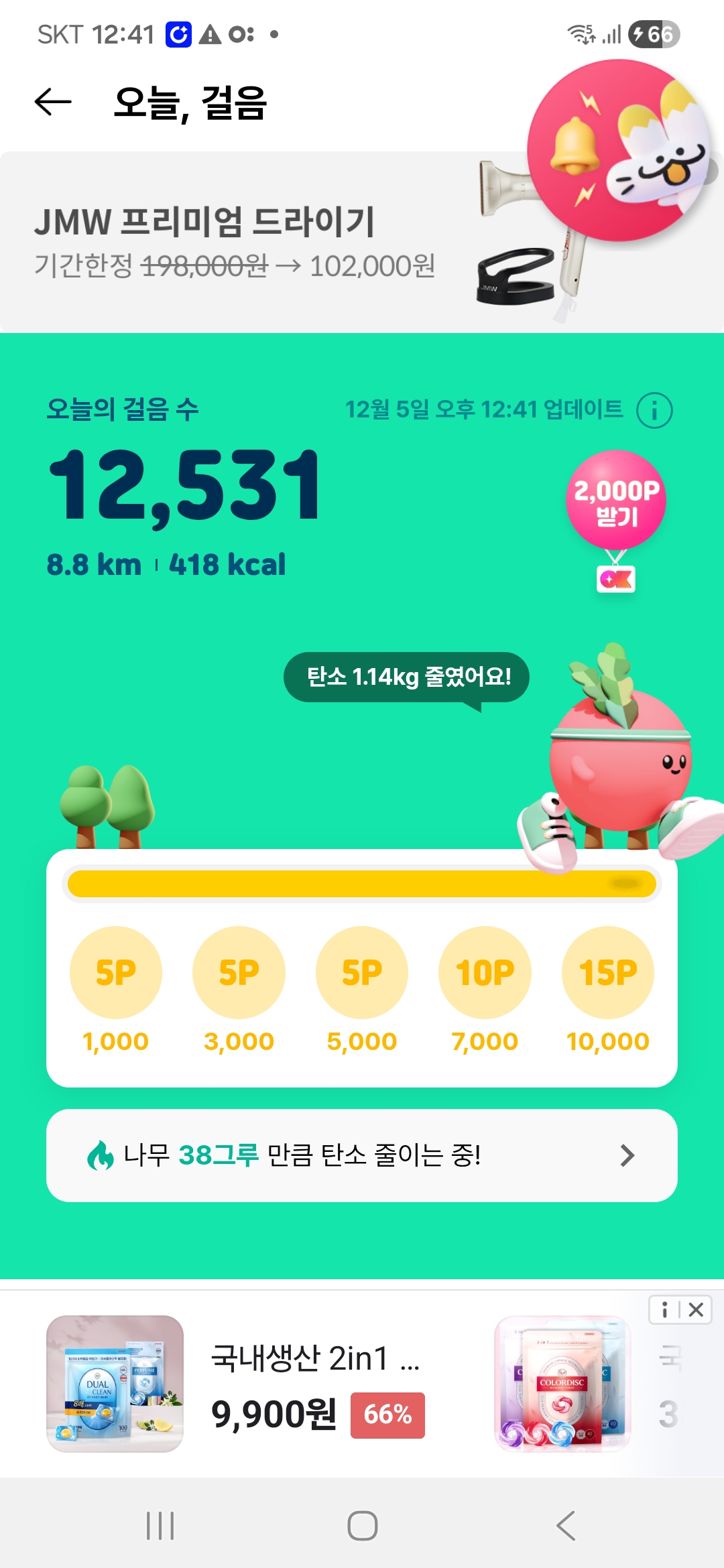Claim the 2,000P 받기 balloon
The height and width of the screenshot is (1568, 724).
click(616, 501)
